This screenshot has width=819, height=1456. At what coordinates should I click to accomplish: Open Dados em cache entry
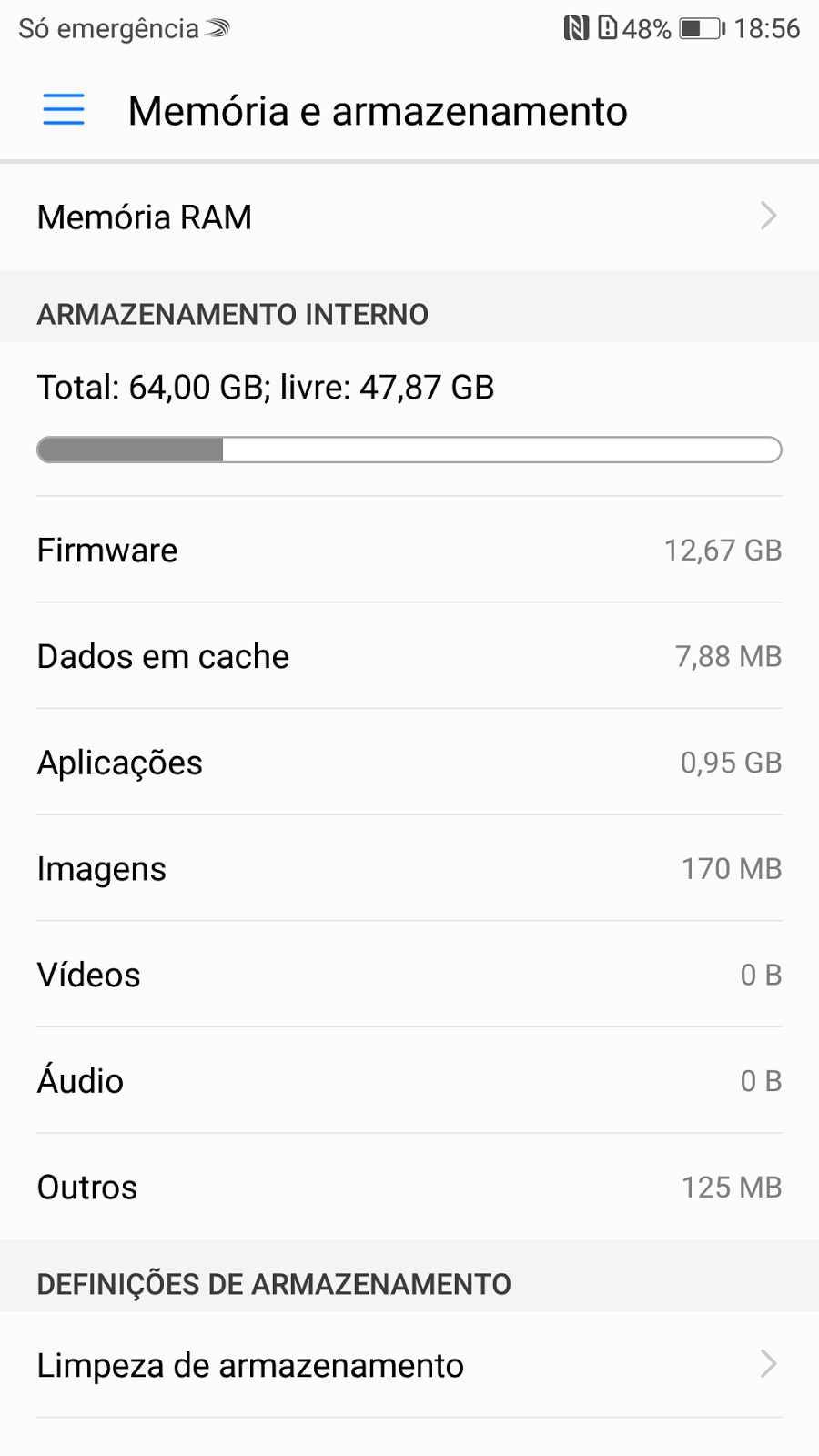point(409,656)
